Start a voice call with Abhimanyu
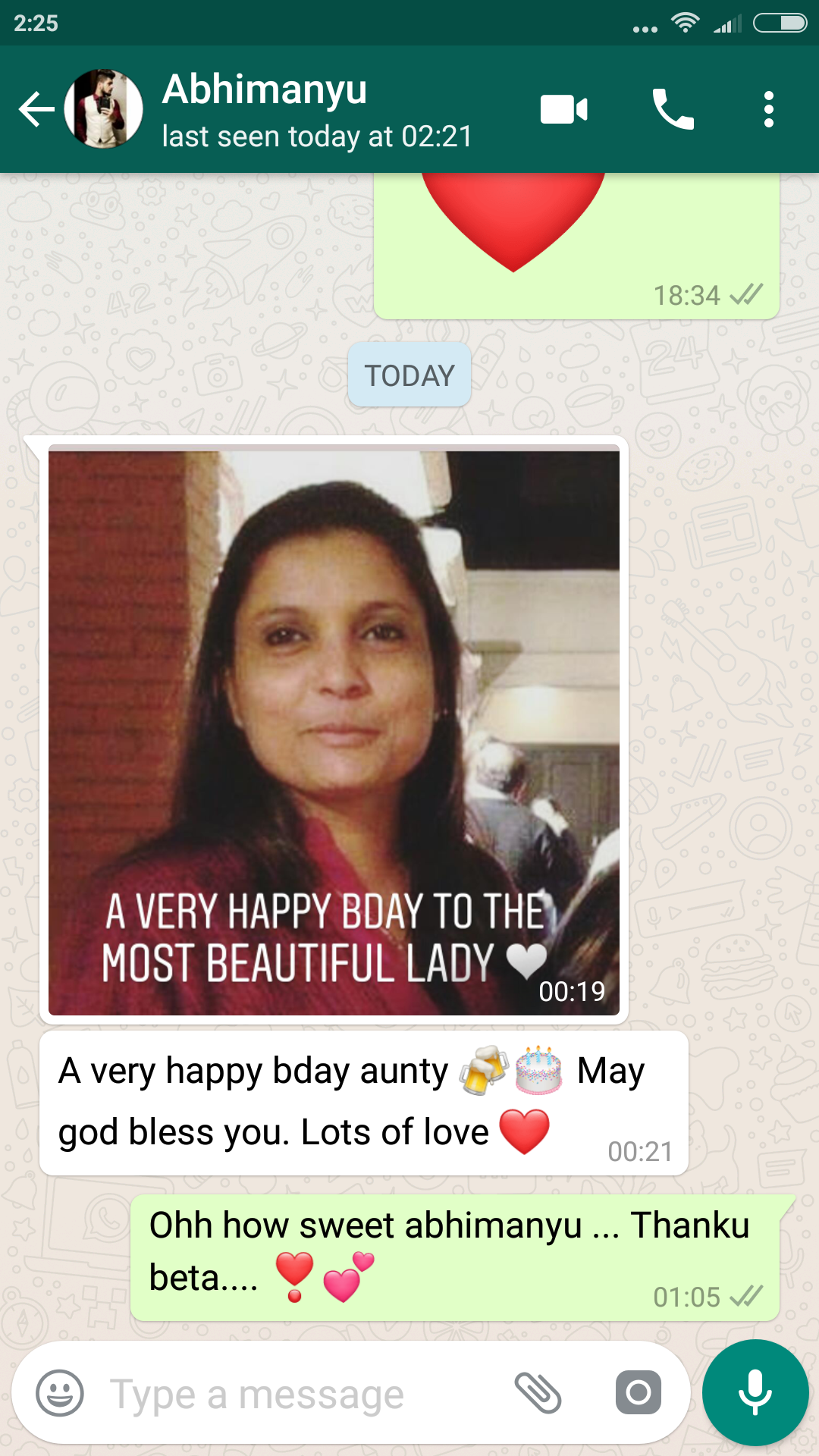 click(673, 109)
